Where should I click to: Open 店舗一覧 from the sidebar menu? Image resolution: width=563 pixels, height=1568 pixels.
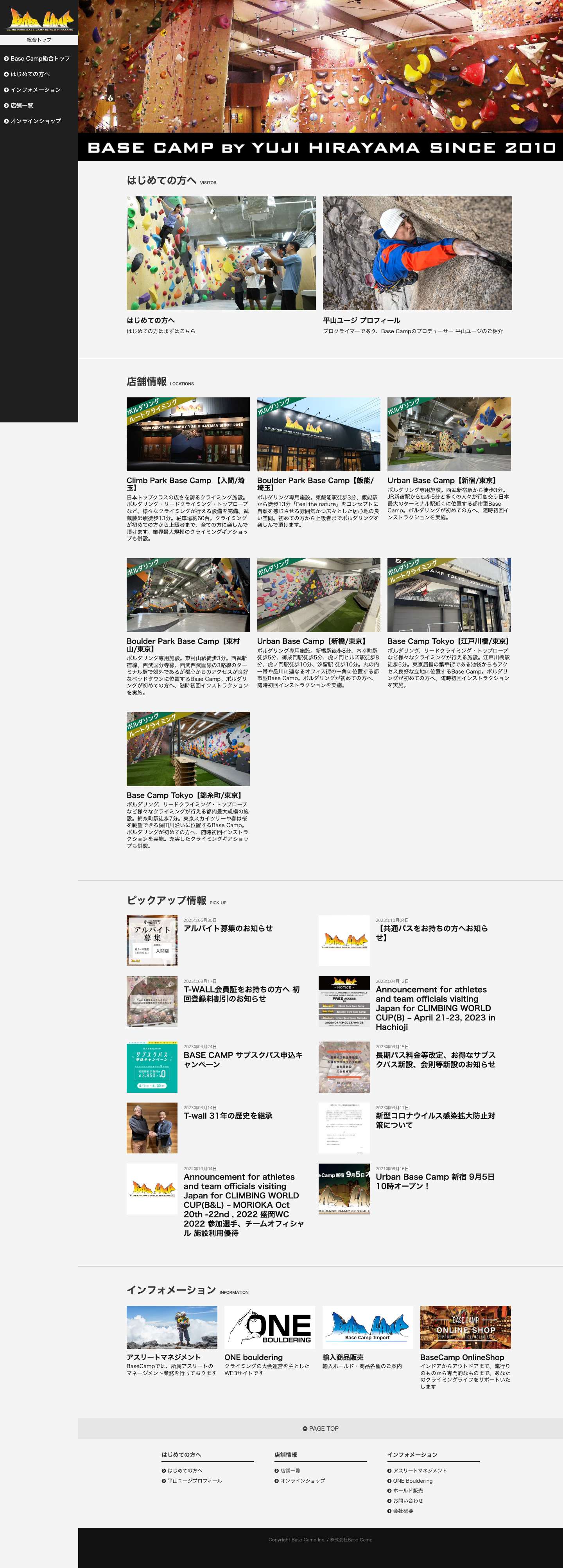click(21, 105)
